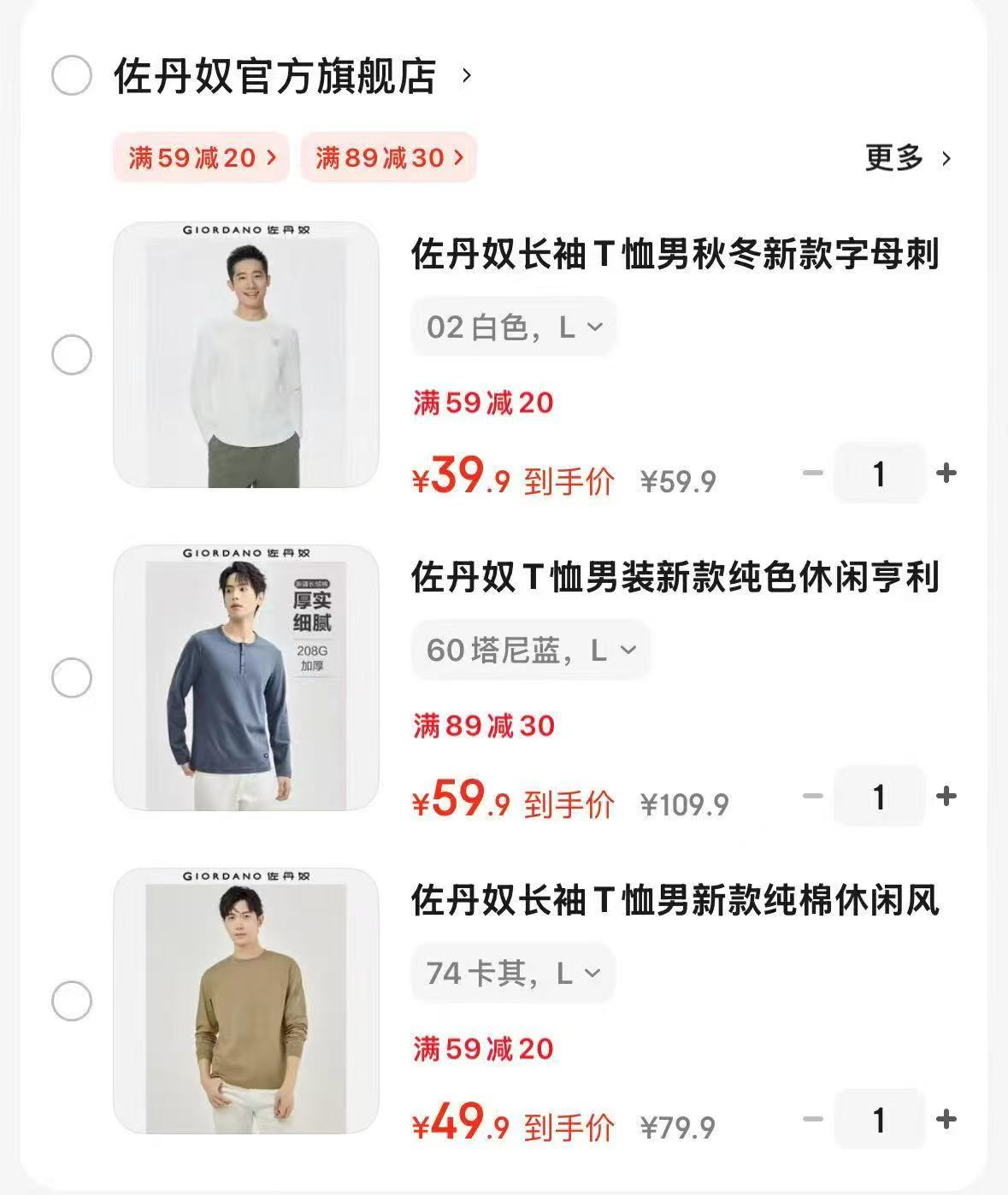Claim the 满89减30 coupon
The width and height of the screenshot is (1008, 1195).
click(388, 156)
